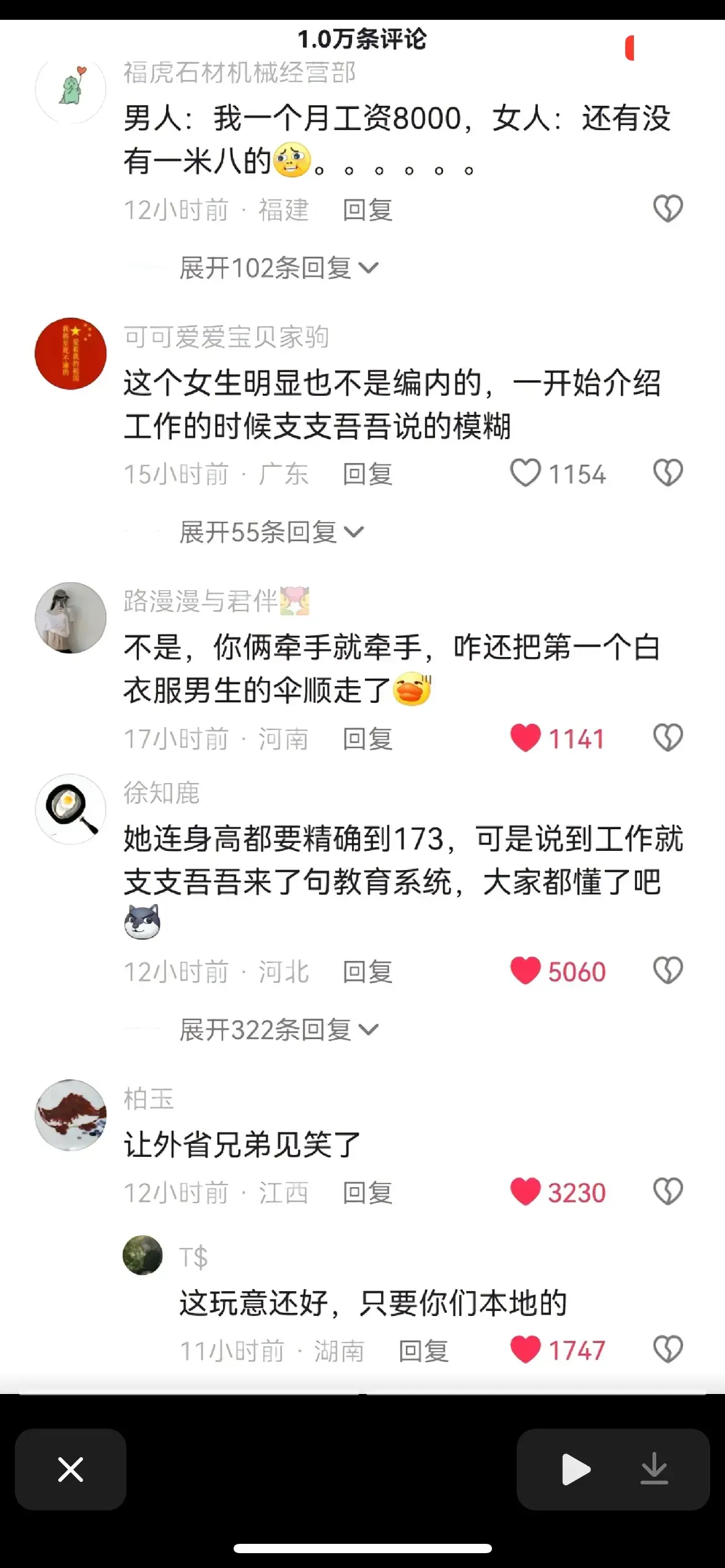
Task: Unlike 路漫漫与君伴's comment
Action: pyautogui.click(x=525, y=738)
